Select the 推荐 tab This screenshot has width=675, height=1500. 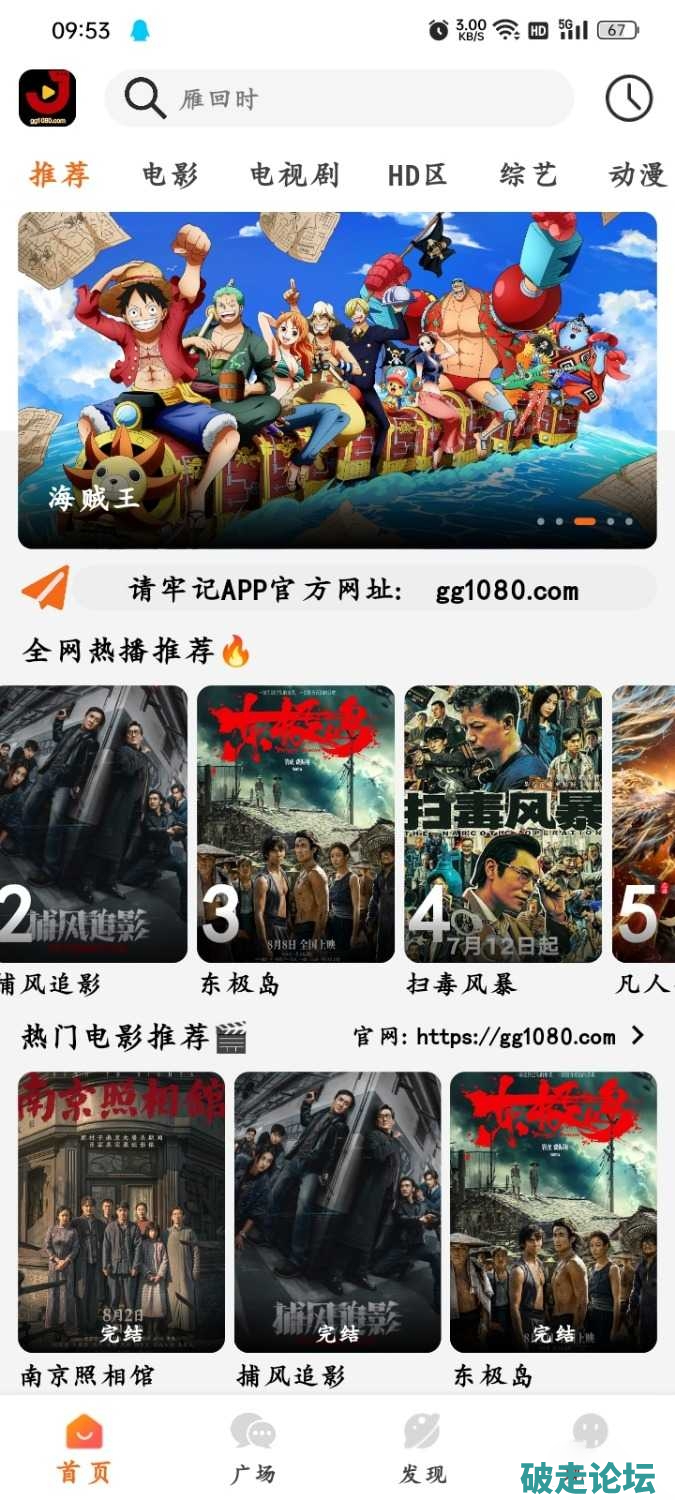(60, 175)
